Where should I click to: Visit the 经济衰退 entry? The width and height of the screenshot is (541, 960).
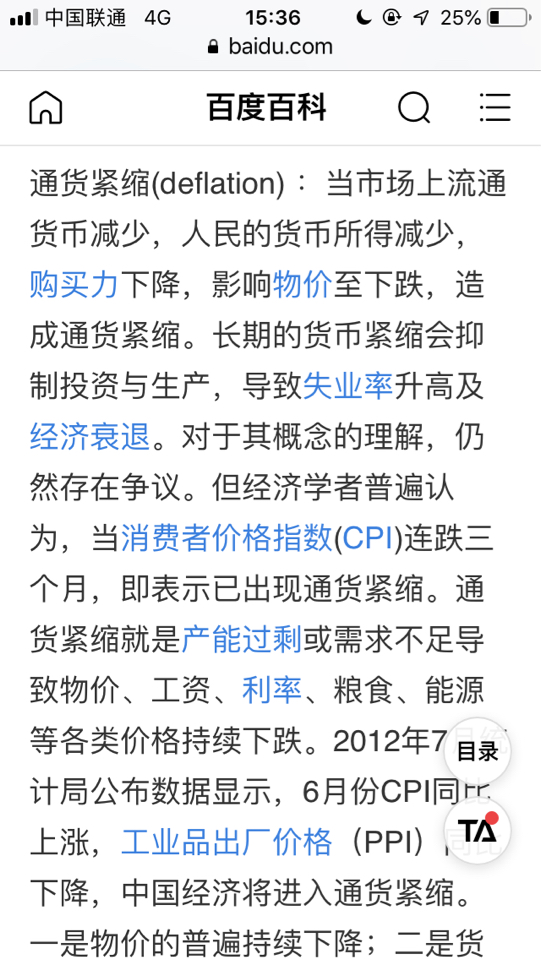tap(89, 437)
